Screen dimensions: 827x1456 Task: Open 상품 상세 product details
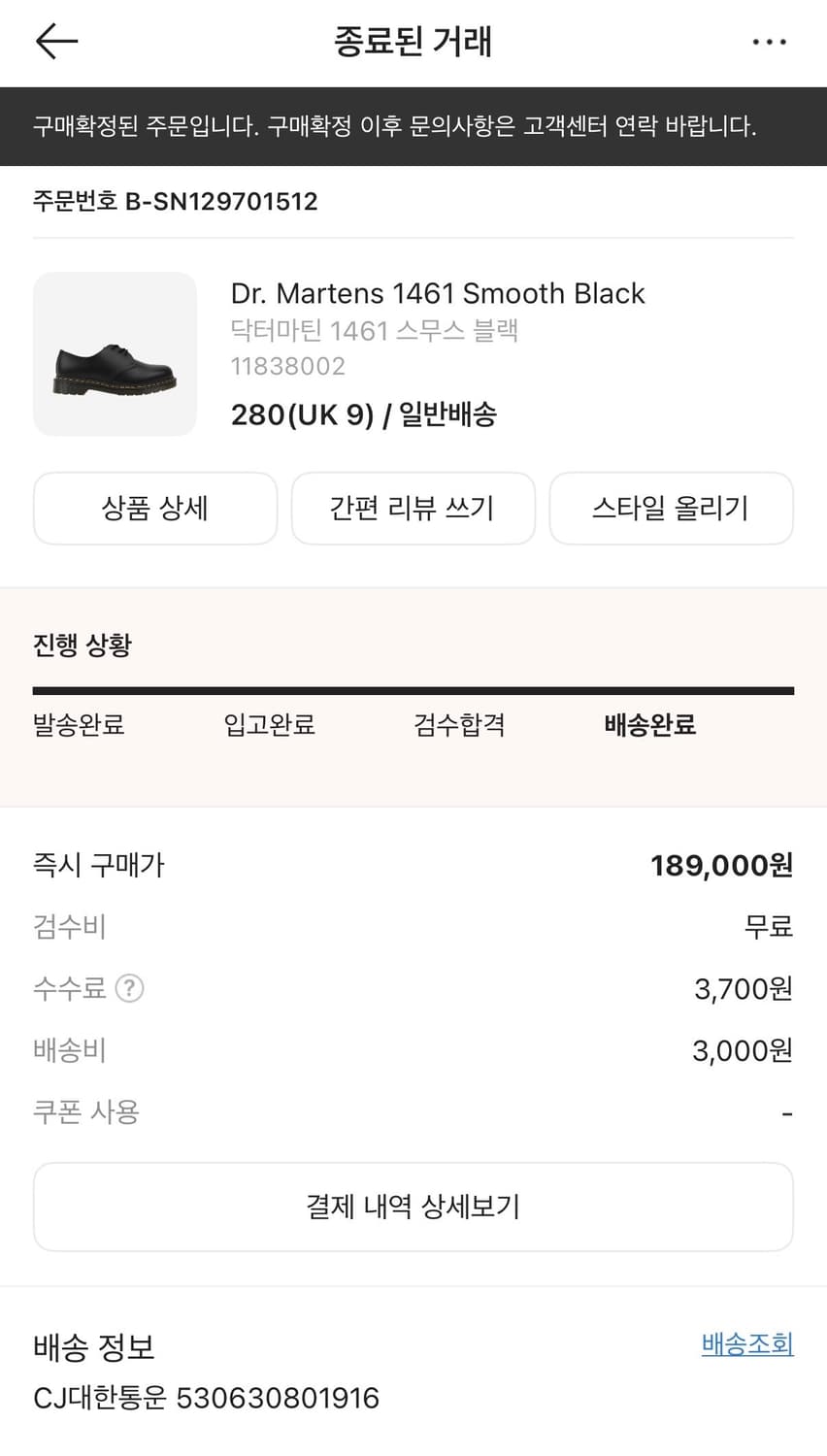pos(155,508)
